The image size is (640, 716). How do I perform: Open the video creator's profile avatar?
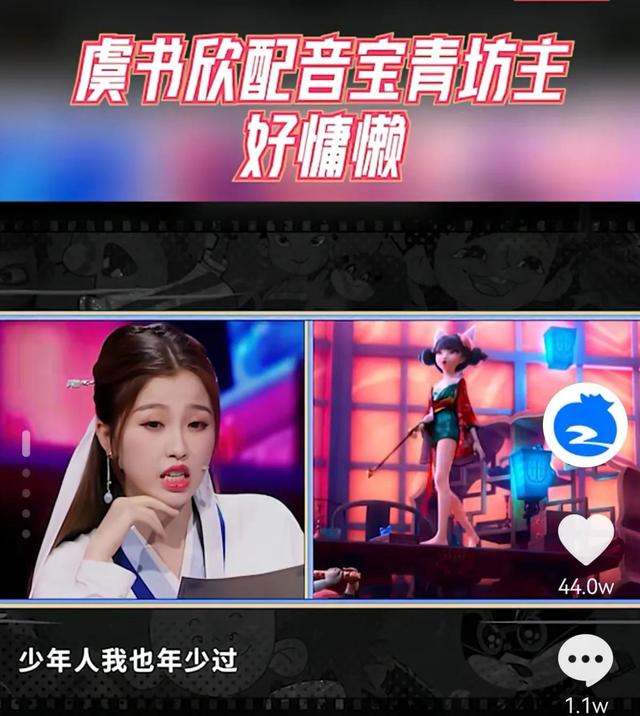pos(585,425)
